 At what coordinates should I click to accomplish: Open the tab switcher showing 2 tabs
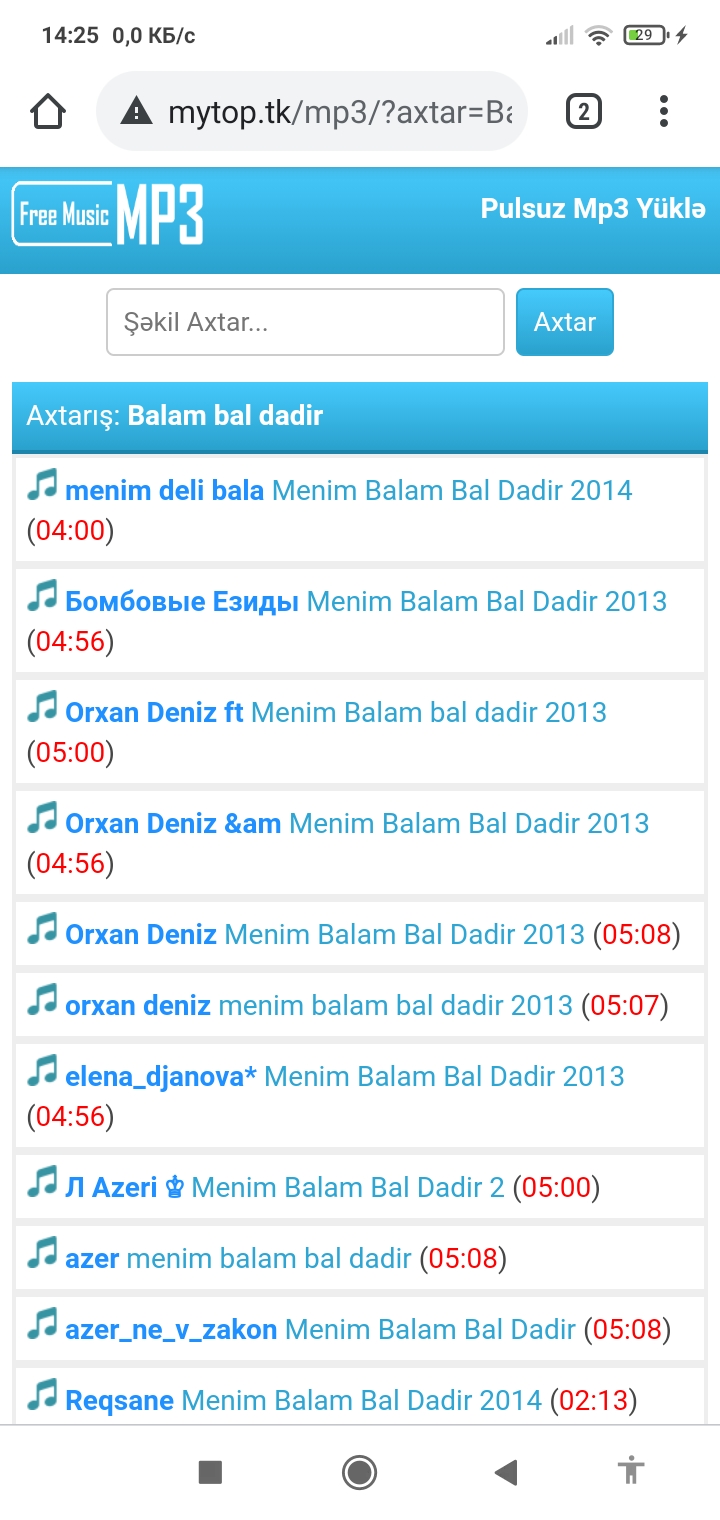click(x=584, y=112)
